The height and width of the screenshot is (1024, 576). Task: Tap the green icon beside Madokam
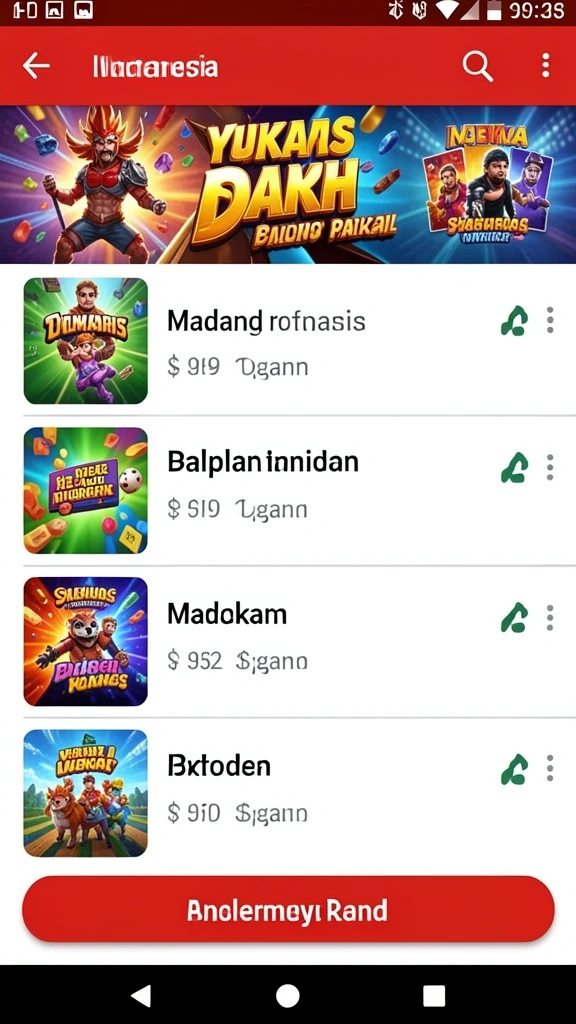coord(515,618)
